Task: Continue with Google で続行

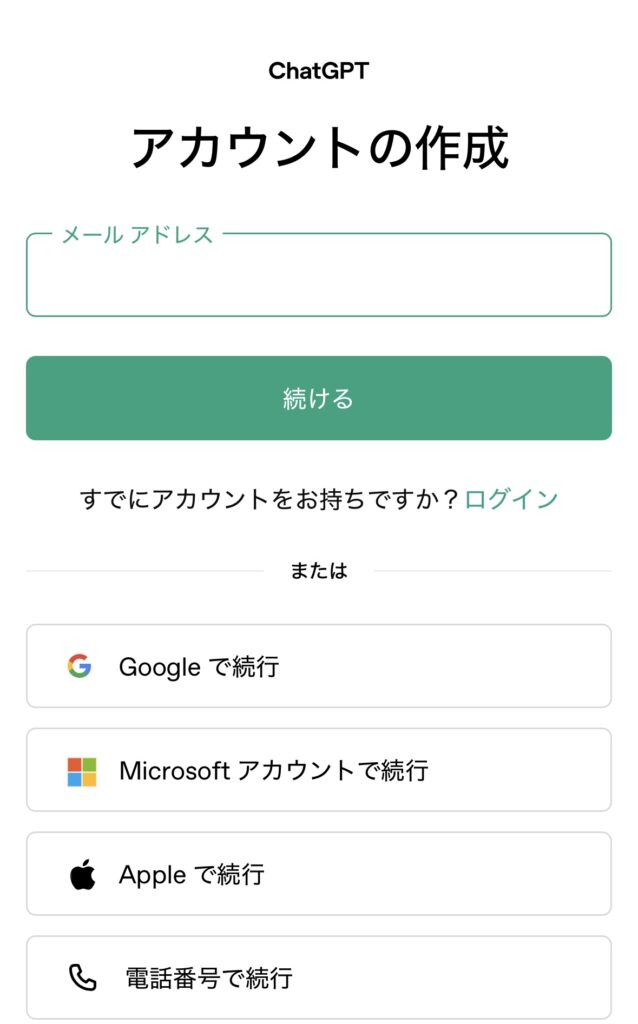Action: [319, 666]
